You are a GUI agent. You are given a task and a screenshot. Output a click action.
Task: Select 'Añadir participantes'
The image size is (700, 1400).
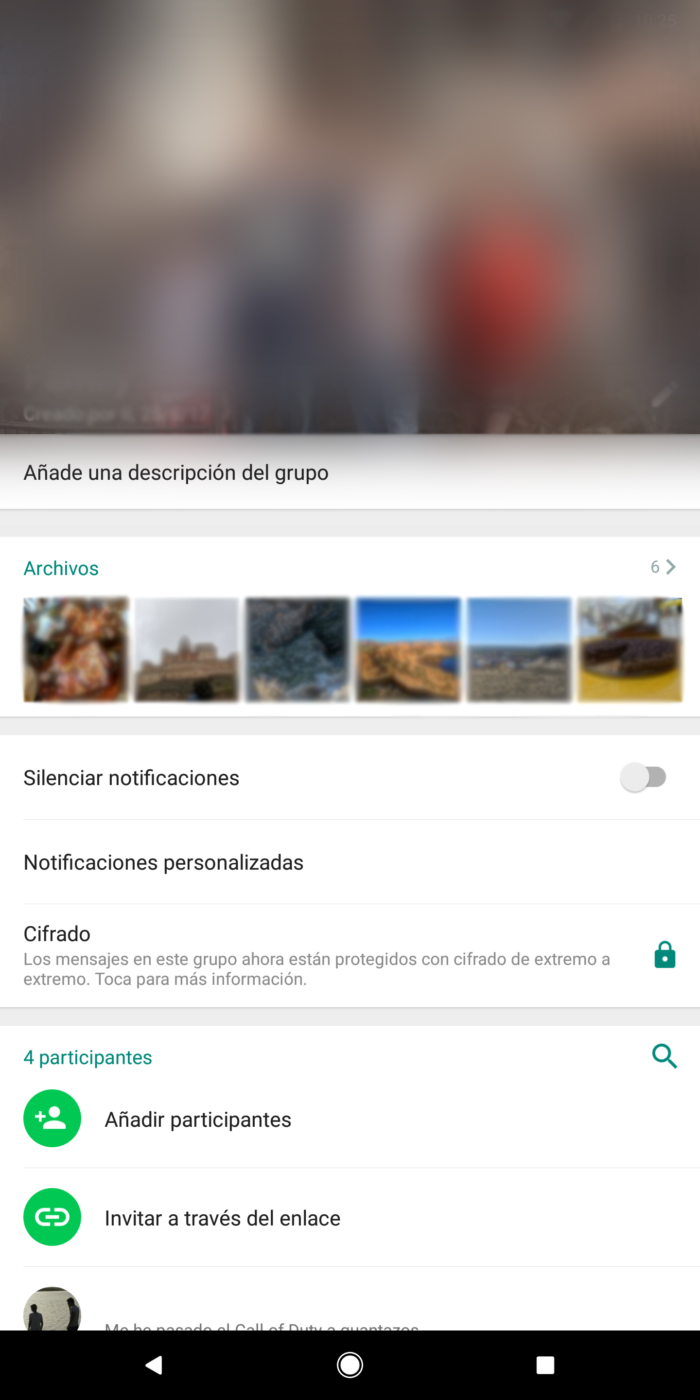coord(198,1119)
